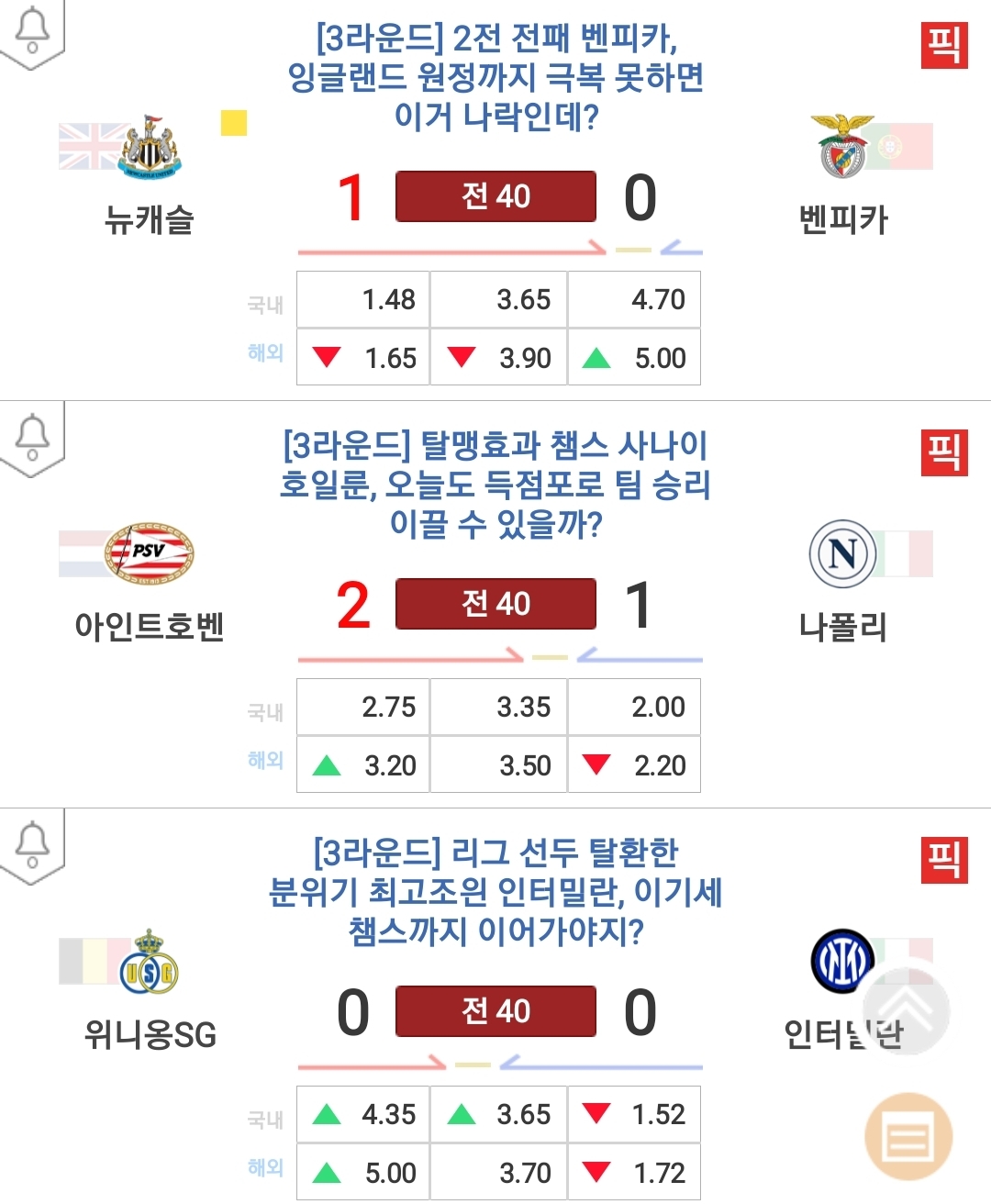Tap the alert bell for Union SG vs Inter
The height and width of the screenshot is (1204, 991).
pyautogui.click(x=33, y=843)
